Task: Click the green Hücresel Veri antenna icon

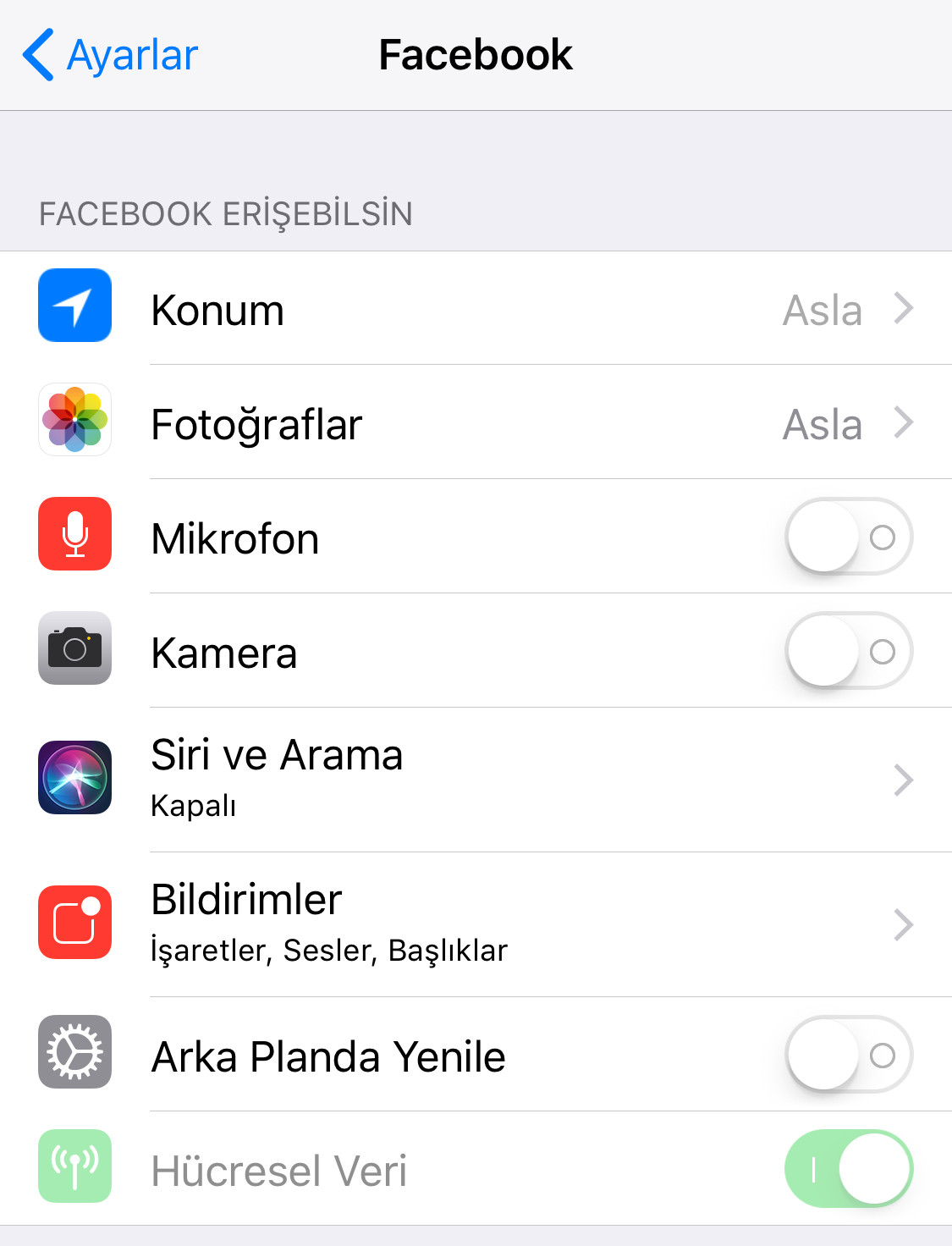Action: [x=74, y=1166]
